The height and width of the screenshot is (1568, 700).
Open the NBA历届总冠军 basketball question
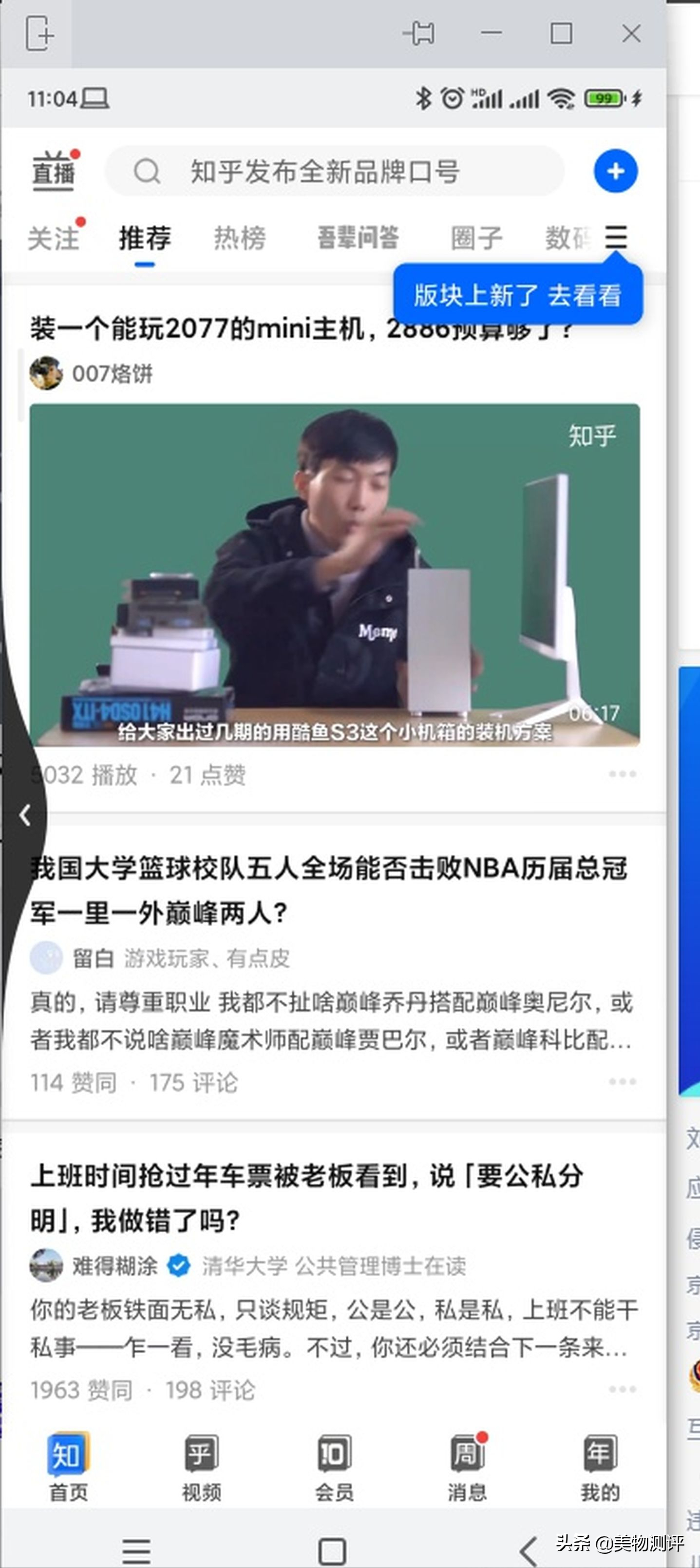pos(329,891)
